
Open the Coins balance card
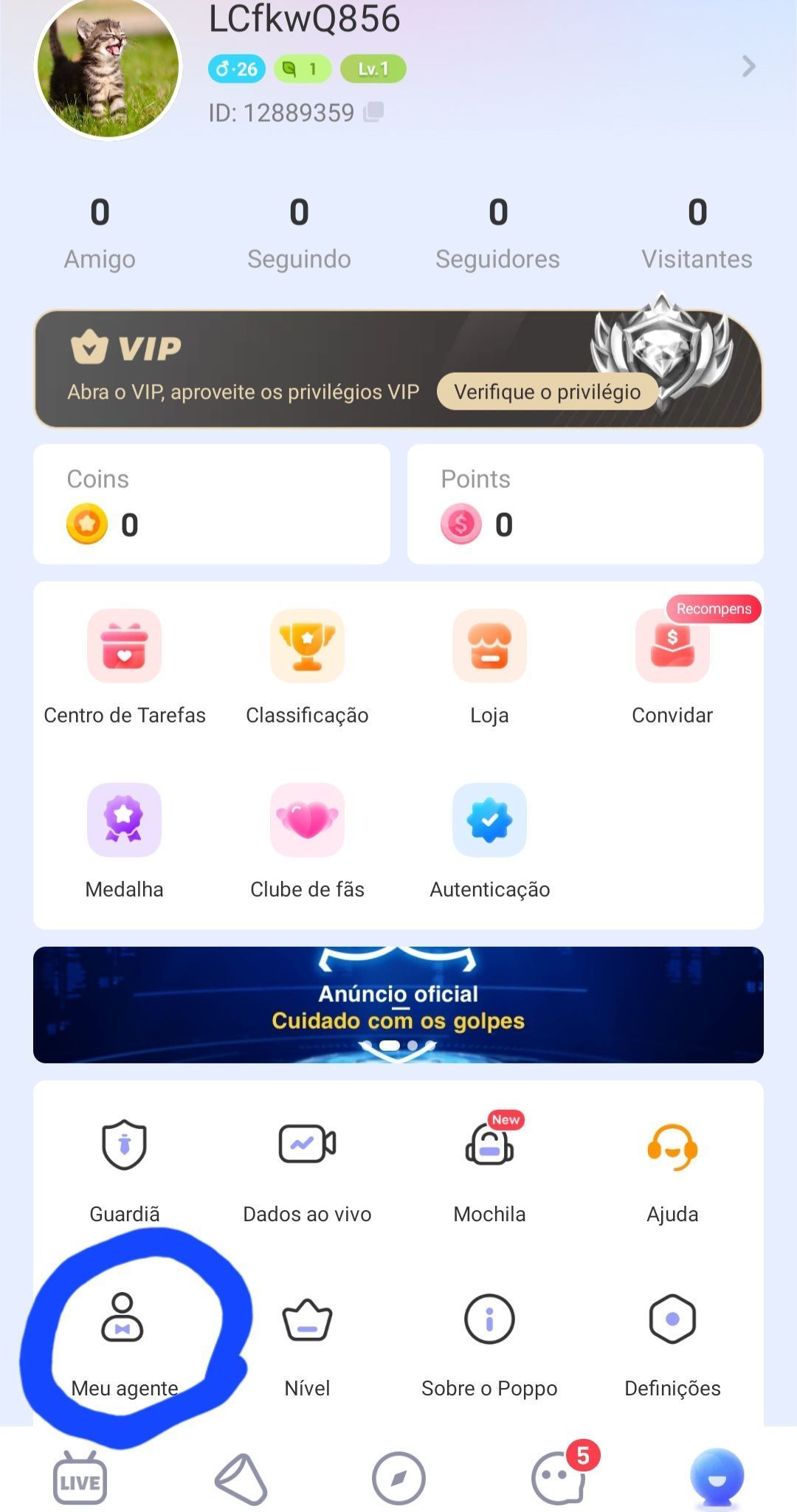211,504
